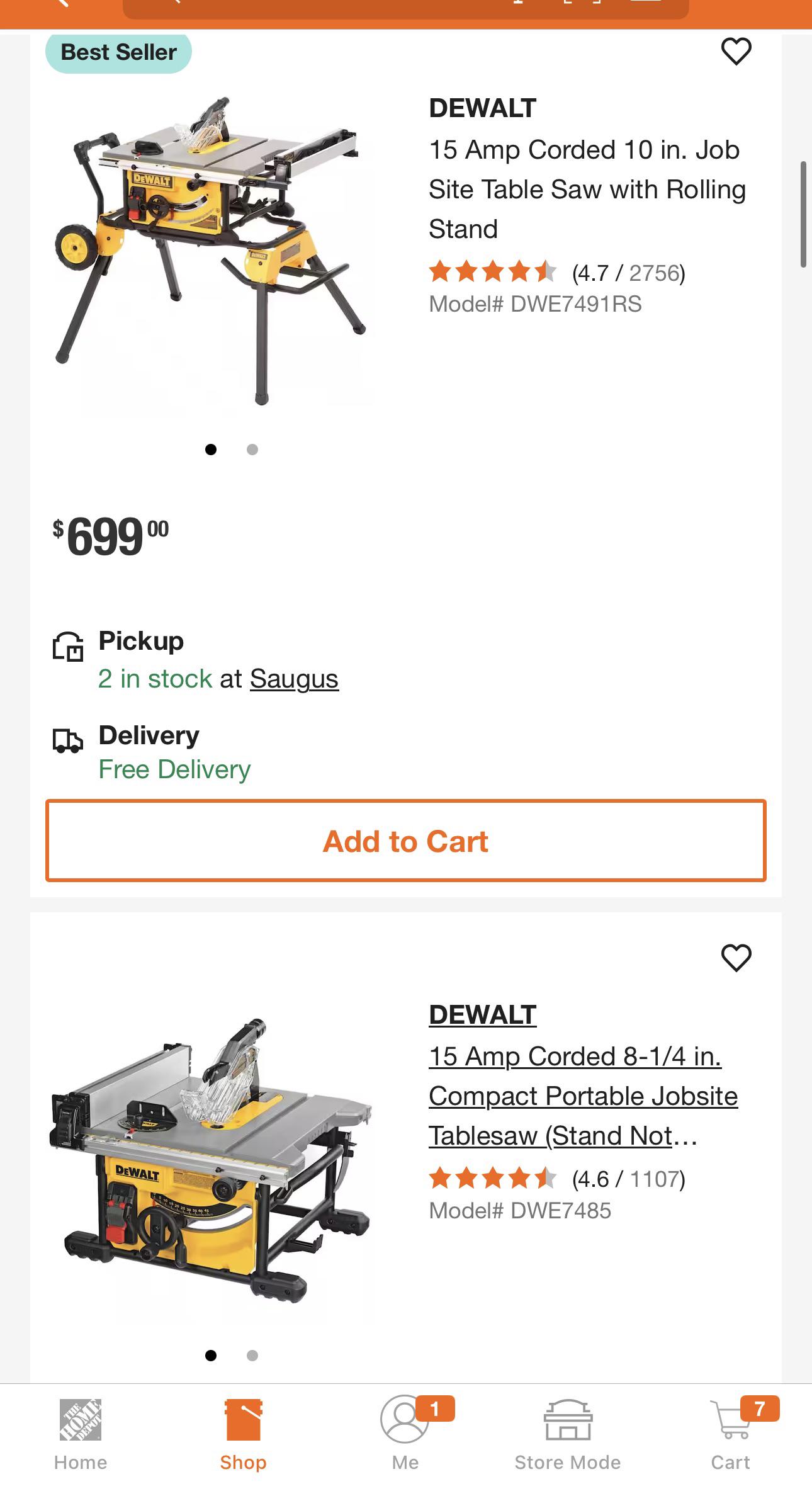Open the DWE7485 compact tablesaw title link
This screenshot has height=1496, width=812.
click(x=582, y=1096)
